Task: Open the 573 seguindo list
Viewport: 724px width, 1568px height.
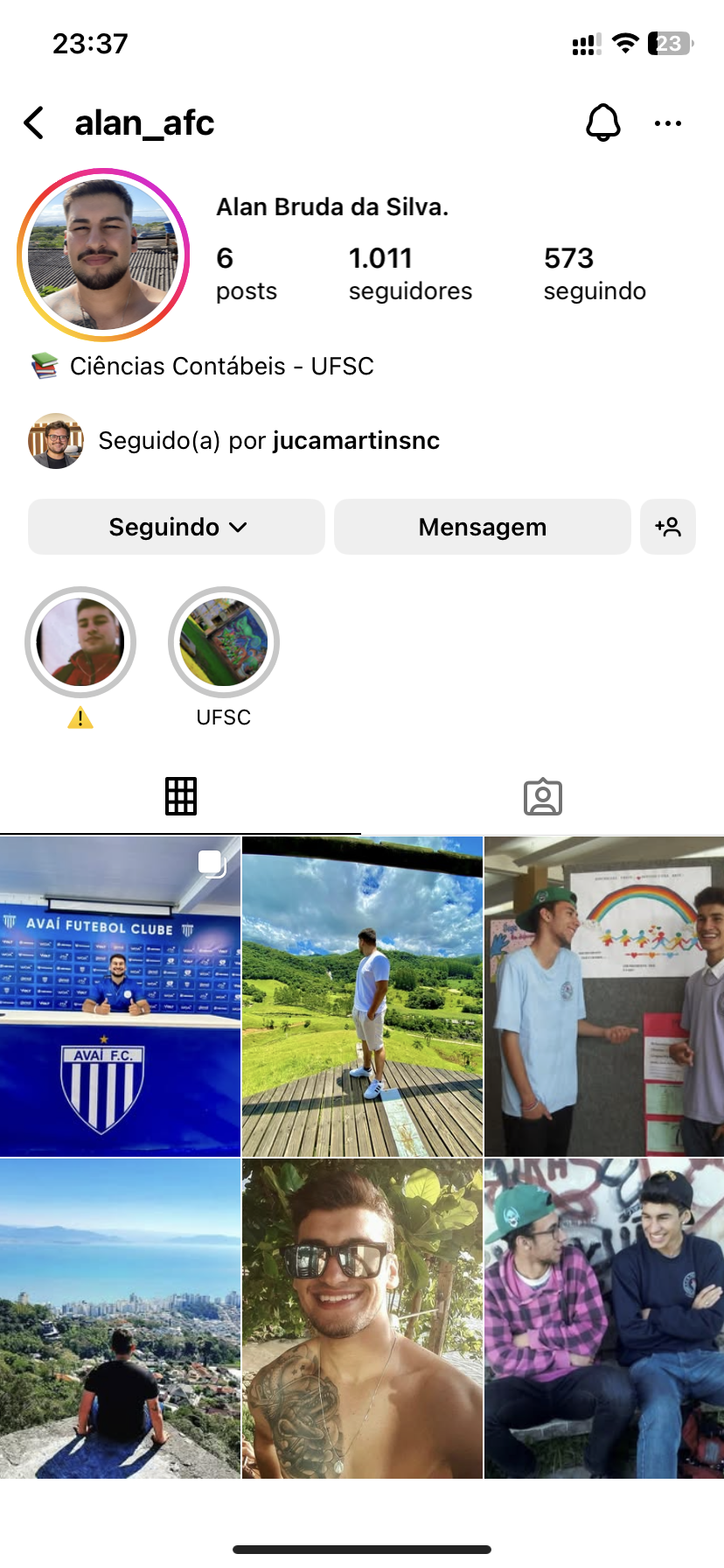Action: 594,273
